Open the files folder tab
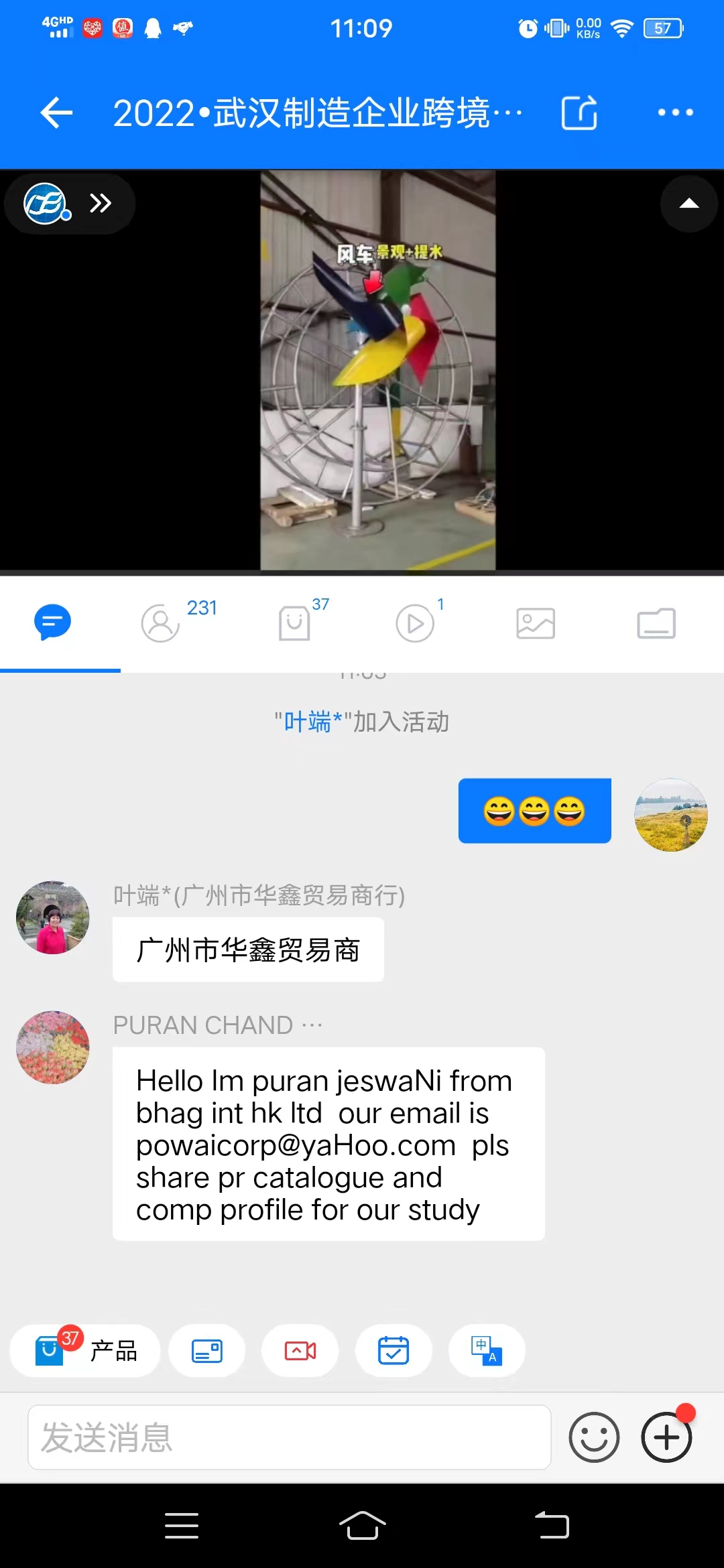This screenshot has width=724, height=1568. tap(656, 623)
